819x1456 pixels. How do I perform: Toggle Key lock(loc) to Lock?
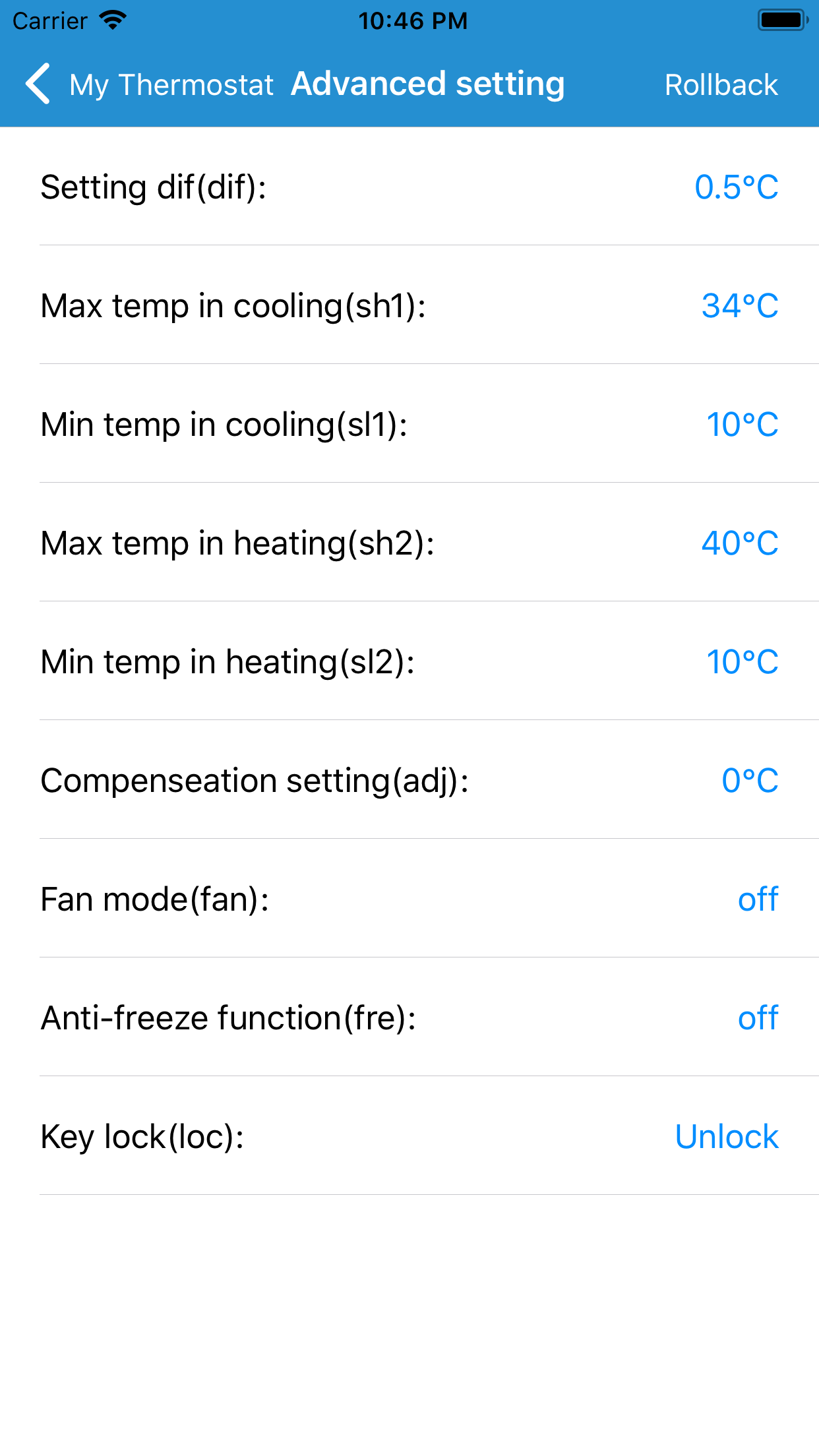tap(409, 1136)
